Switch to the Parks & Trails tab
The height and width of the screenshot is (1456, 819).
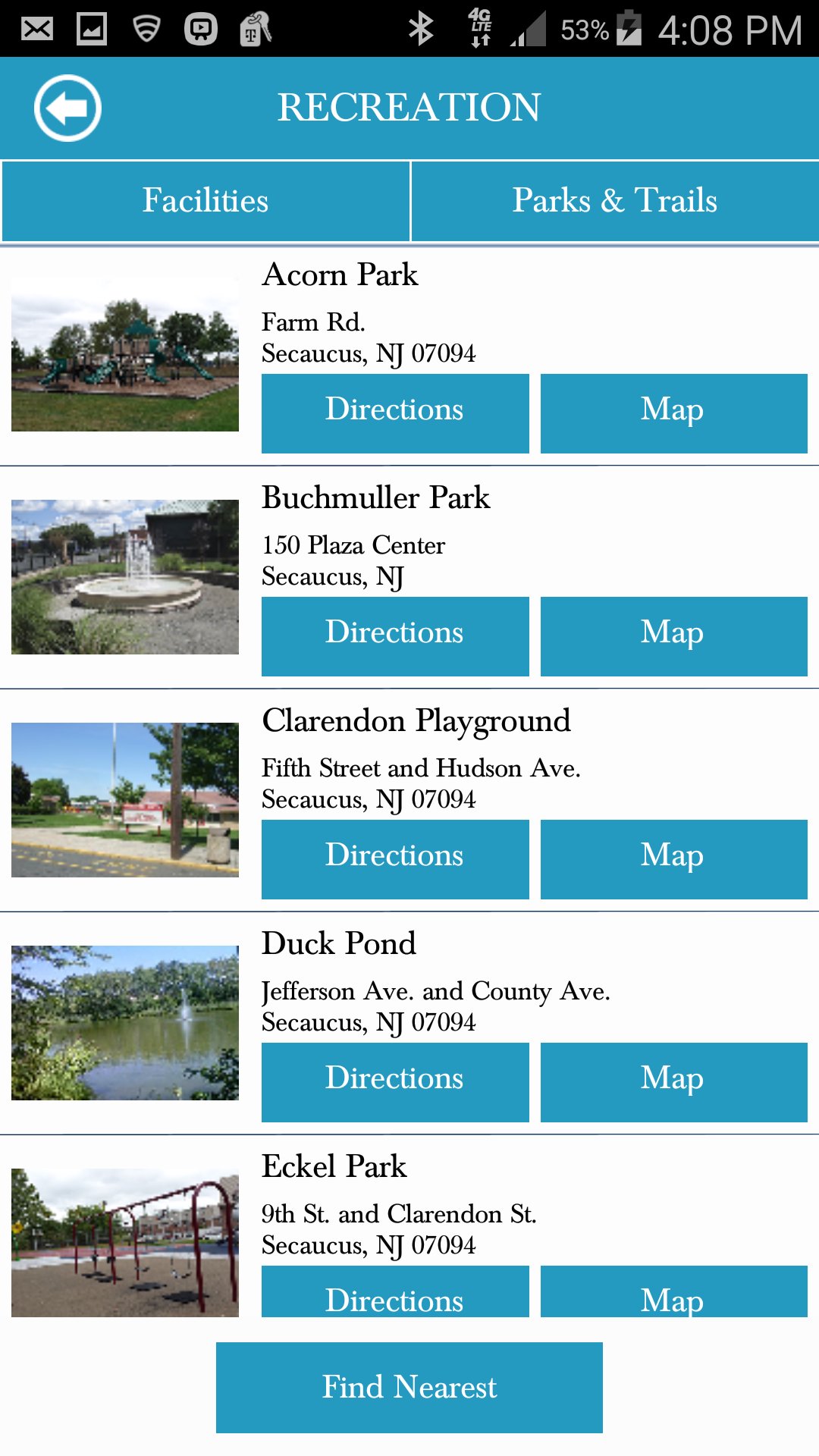tap(614, 200)
